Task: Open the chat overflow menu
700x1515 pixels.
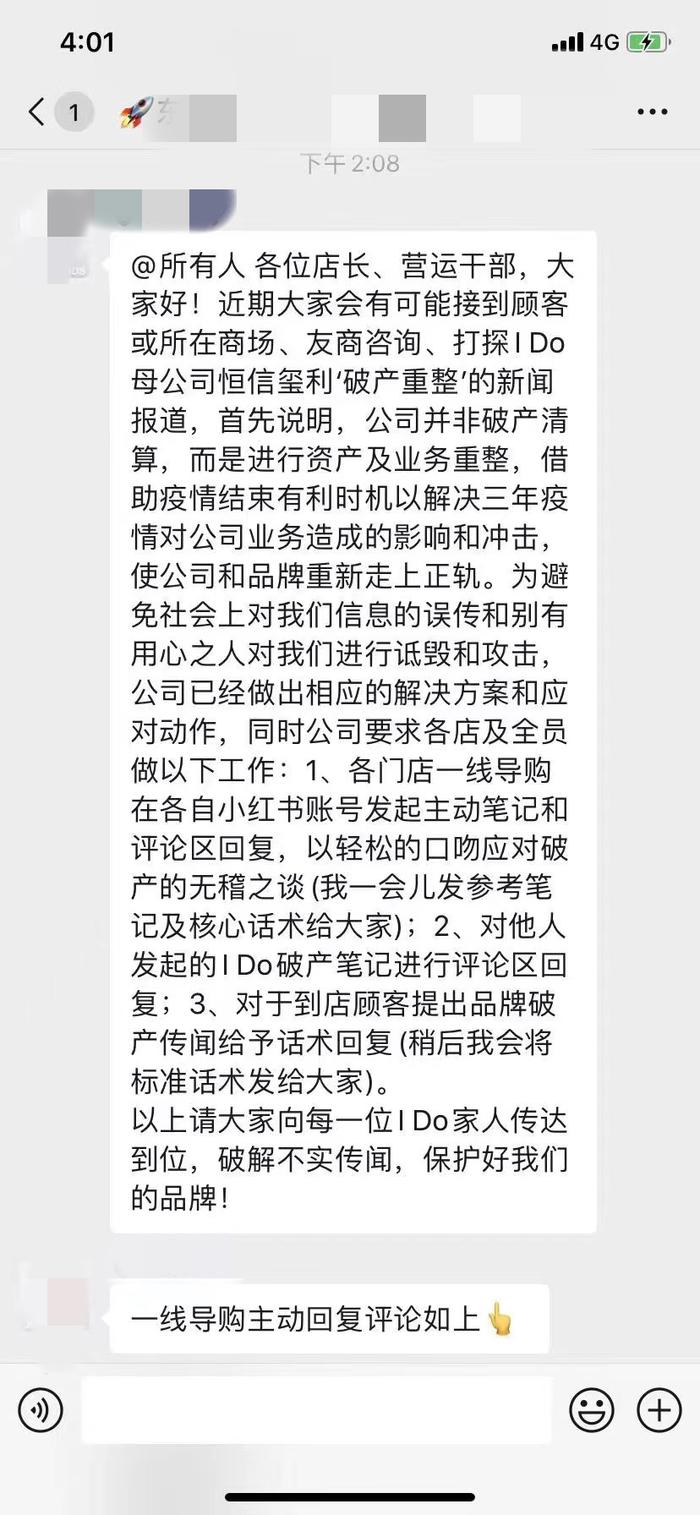Action: [652, 112]
